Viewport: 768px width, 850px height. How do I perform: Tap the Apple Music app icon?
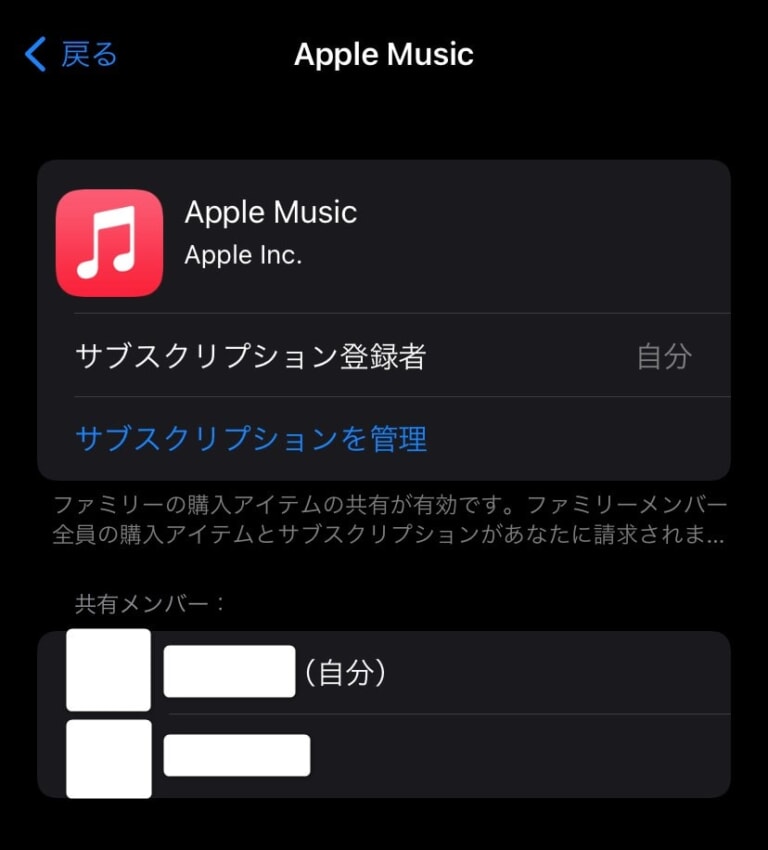pos(109,242)
